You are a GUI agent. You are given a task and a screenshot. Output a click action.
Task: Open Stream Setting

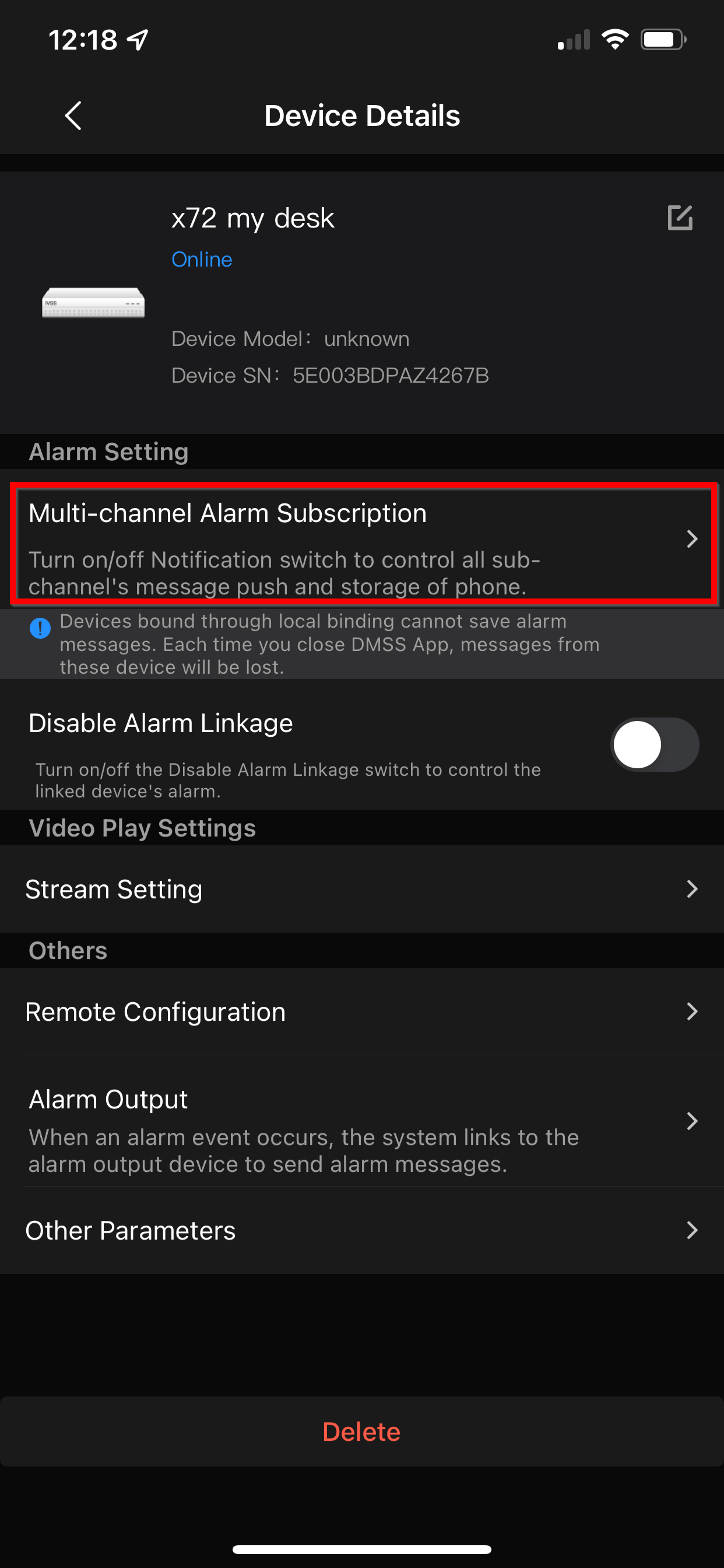(362, 890)
